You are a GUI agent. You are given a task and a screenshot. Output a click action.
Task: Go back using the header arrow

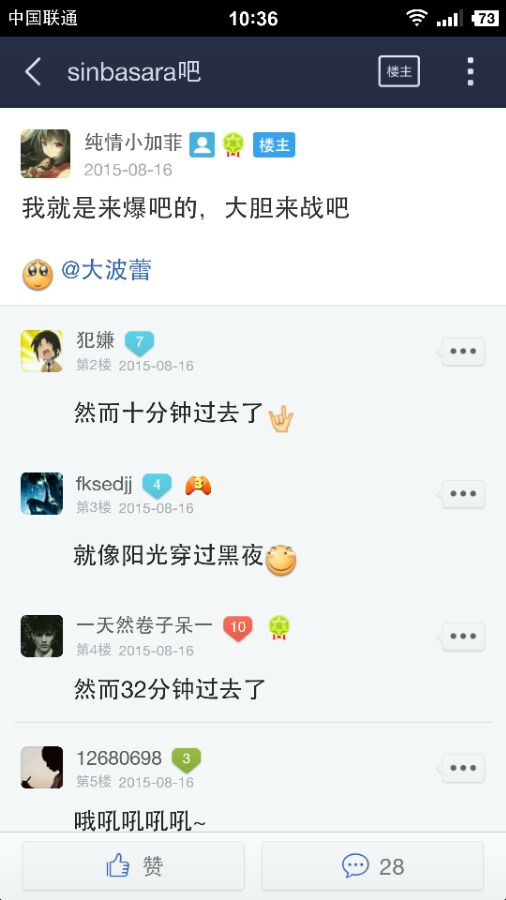pos(33,72)
